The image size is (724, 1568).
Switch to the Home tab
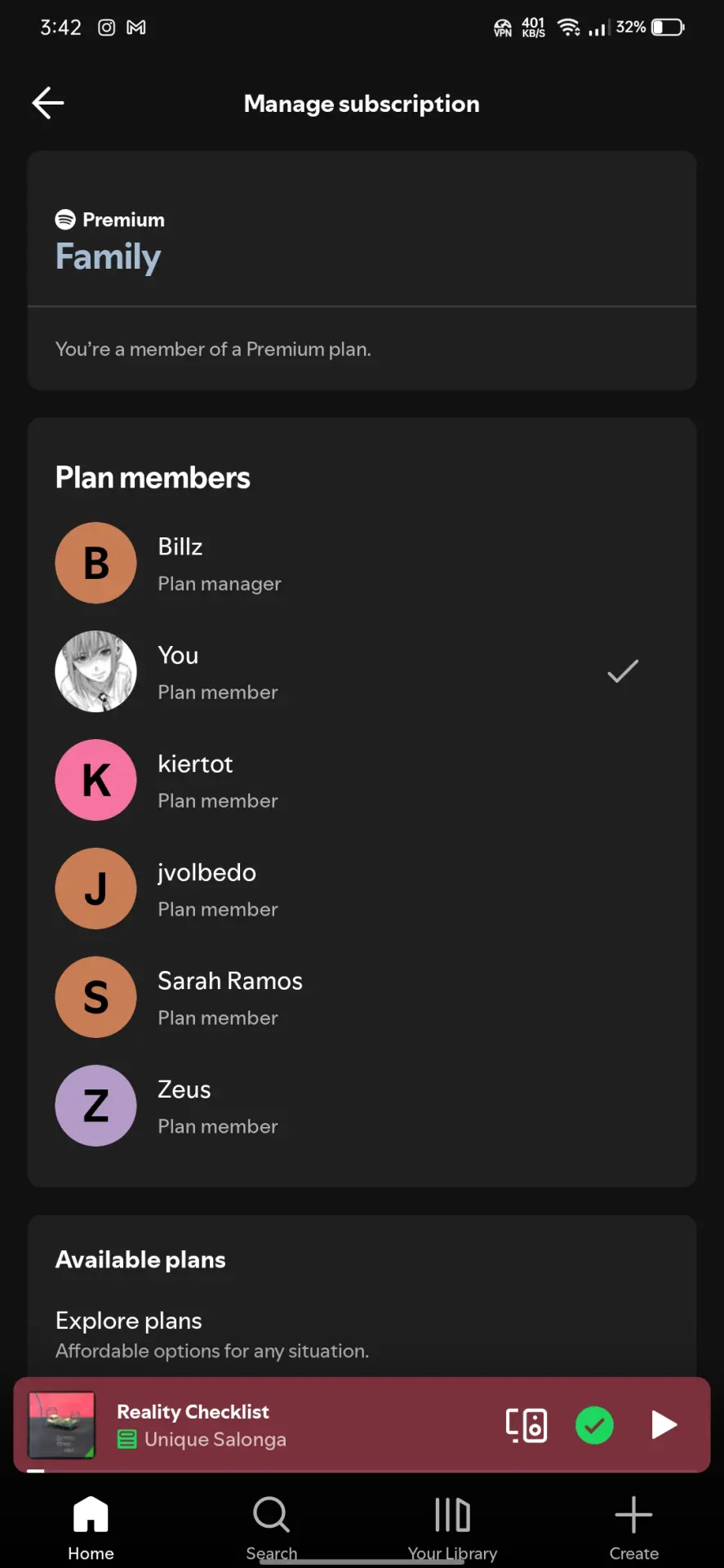point(91,1528)
